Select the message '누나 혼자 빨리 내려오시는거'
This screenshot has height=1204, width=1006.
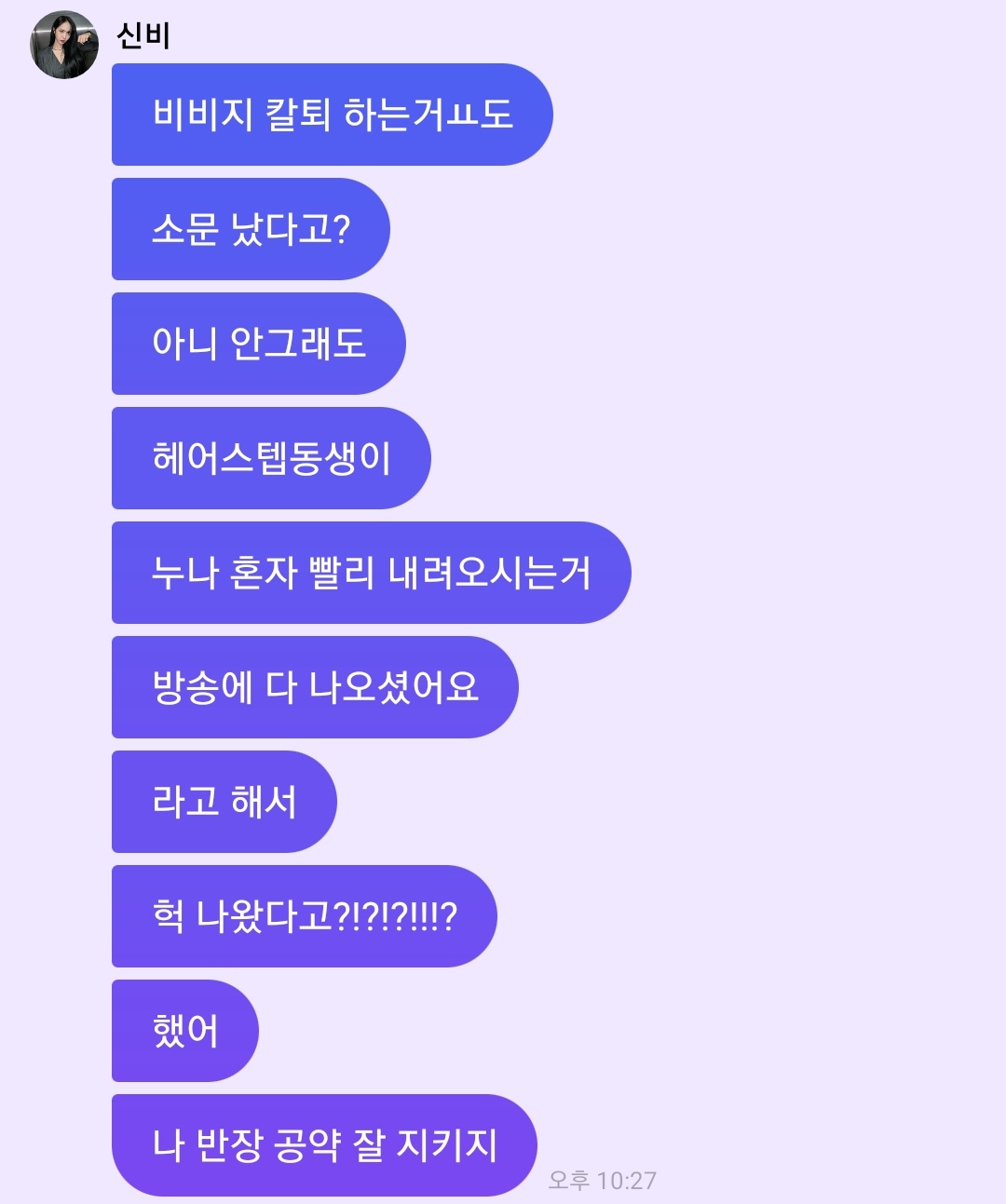(x=372, y=574)
